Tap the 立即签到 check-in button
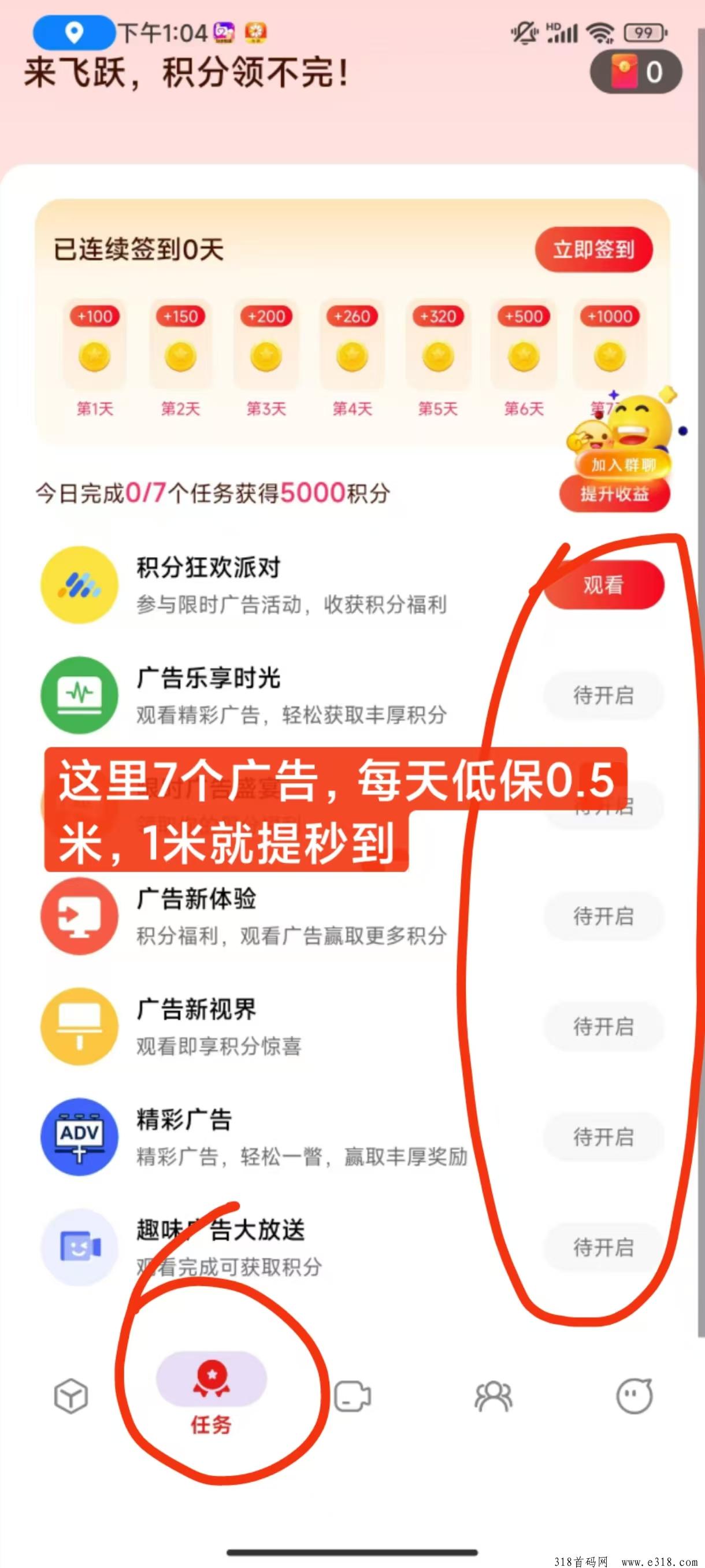The width and height of the screenshot is (705, 1568). tap(593, 250)
